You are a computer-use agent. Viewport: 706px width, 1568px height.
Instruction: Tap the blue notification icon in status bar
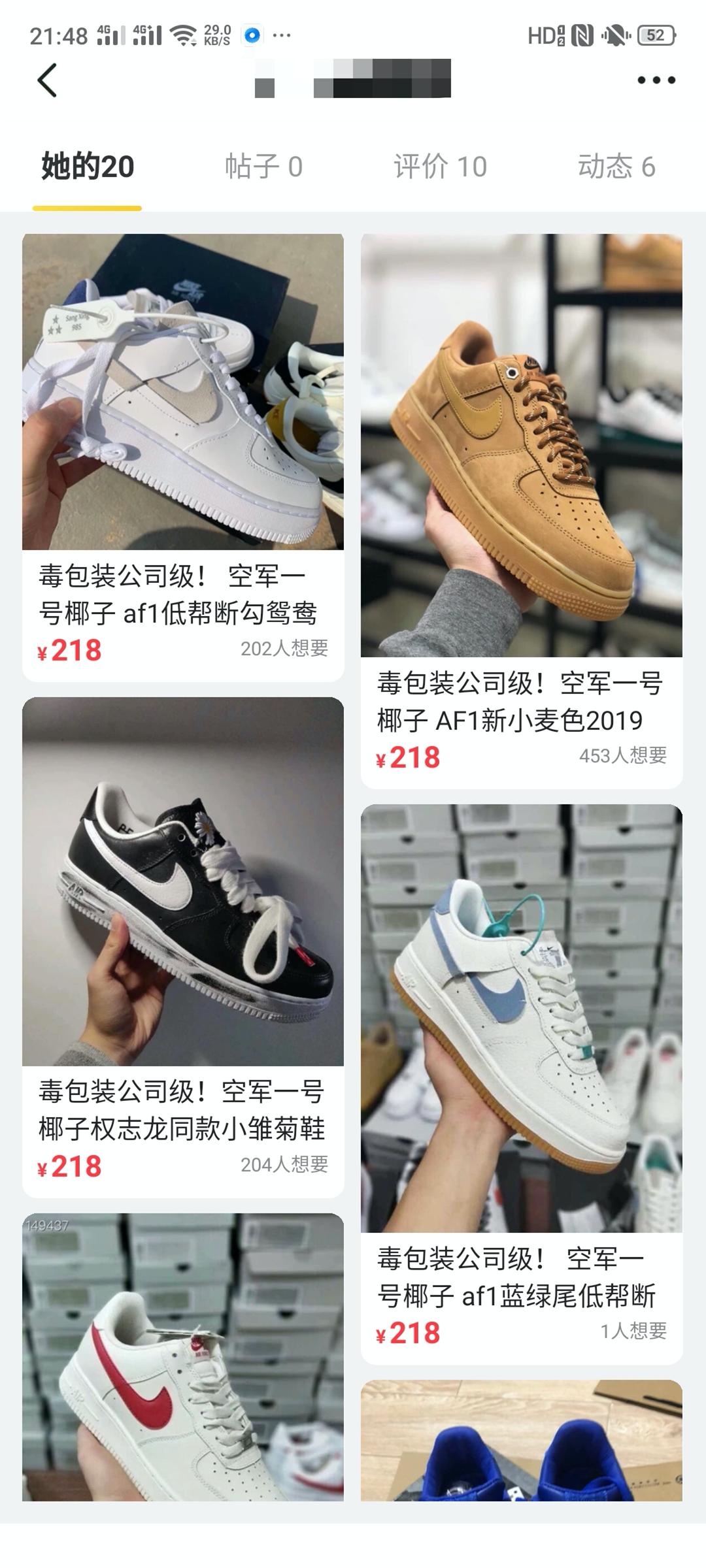pyautogui.click(x=250, y=36)
